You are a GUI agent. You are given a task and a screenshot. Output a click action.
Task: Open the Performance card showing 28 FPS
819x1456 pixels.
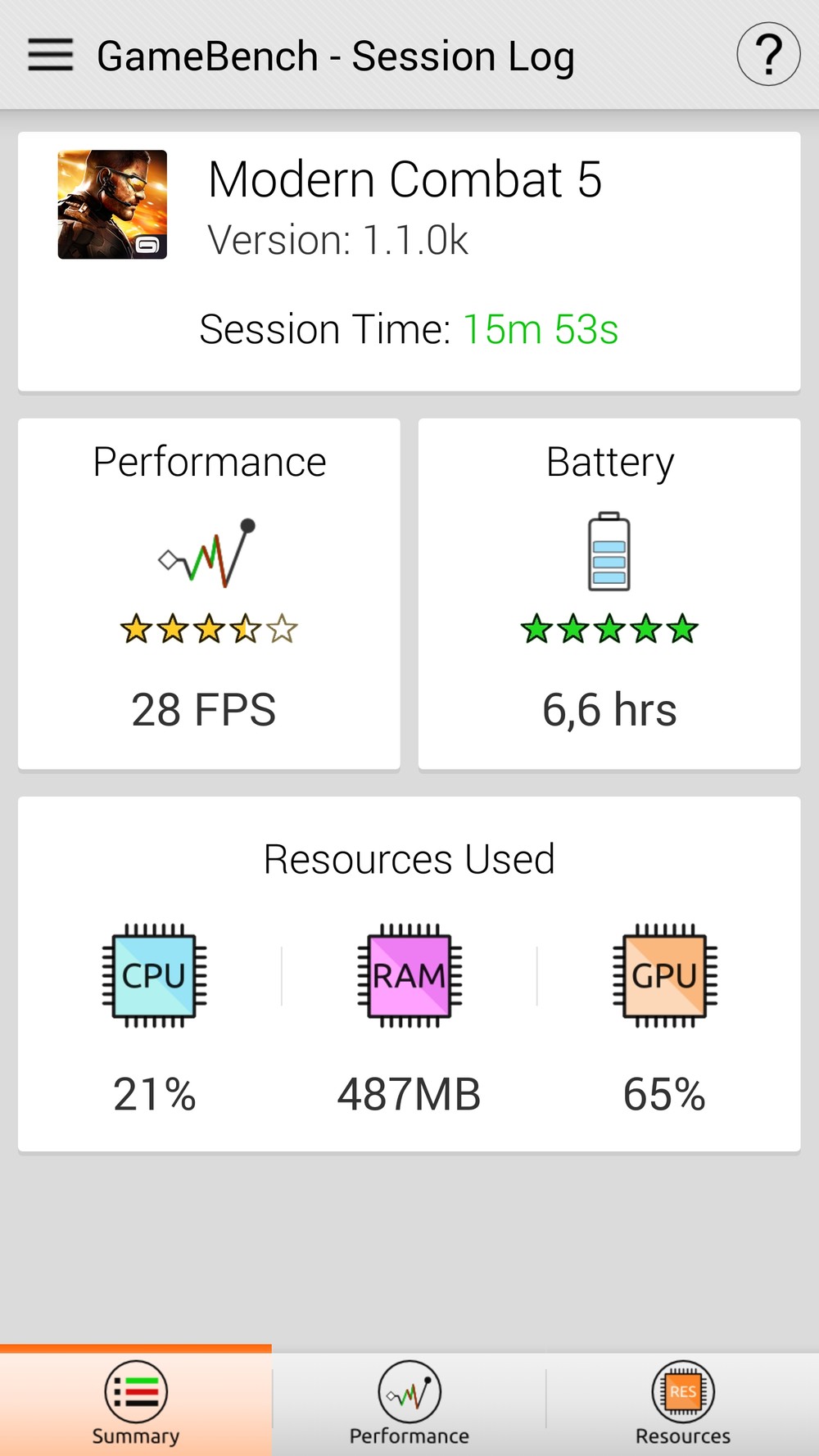pyautogui.click(x=209, y=594)
